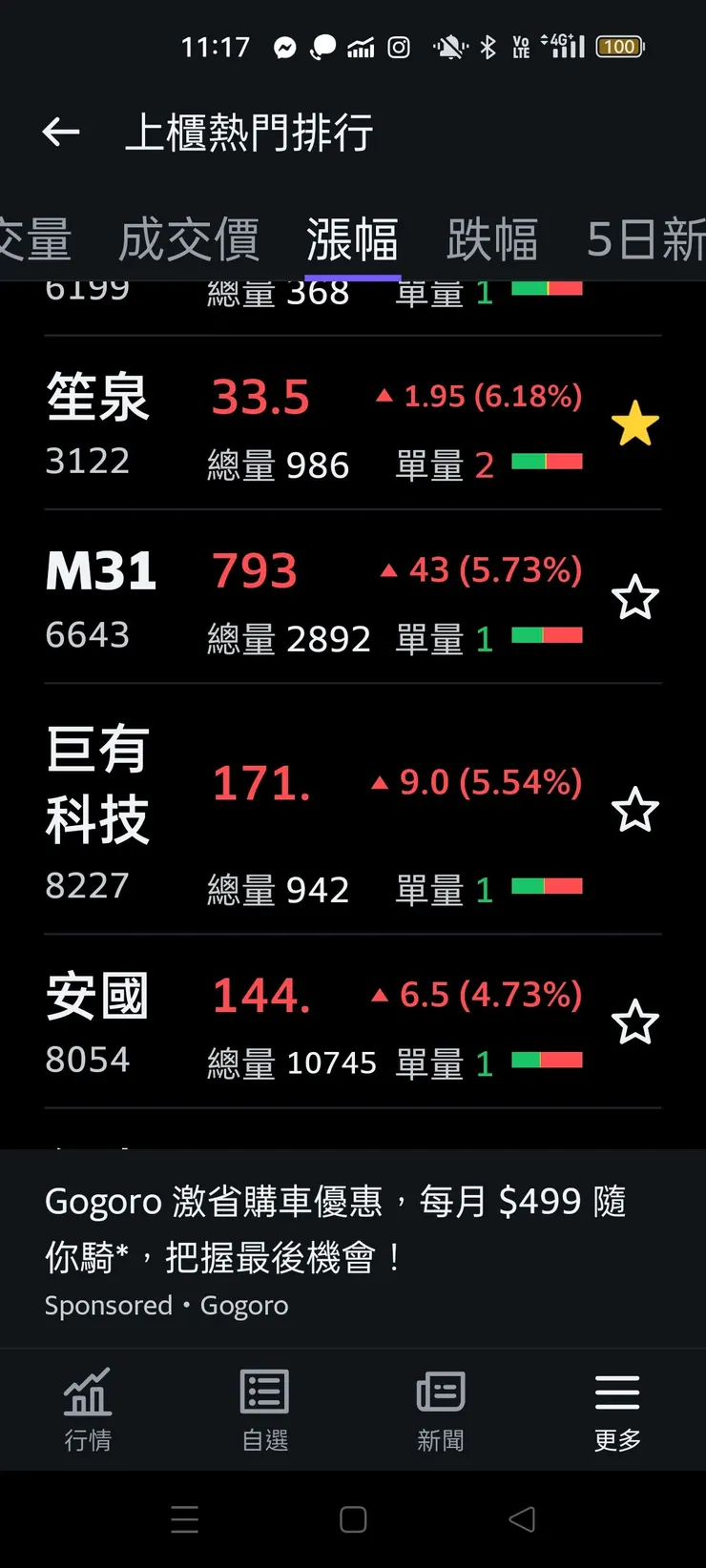This screenshot has height=1568, width=706.
Task: Star 巨有科技 to add to favorites
Action: tap(634, 811)
